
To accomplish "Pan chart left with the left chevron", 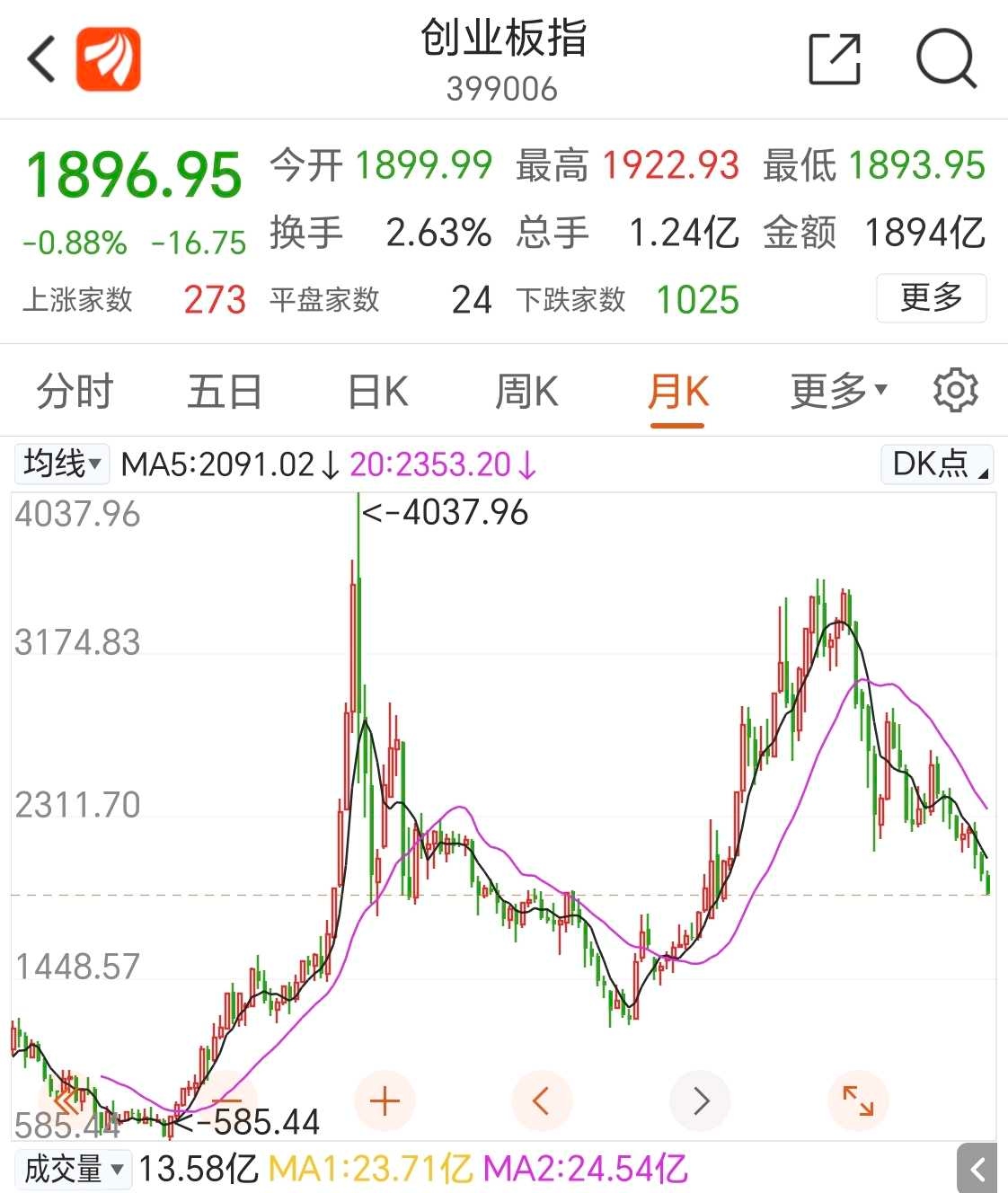I will pos(543,1100).
